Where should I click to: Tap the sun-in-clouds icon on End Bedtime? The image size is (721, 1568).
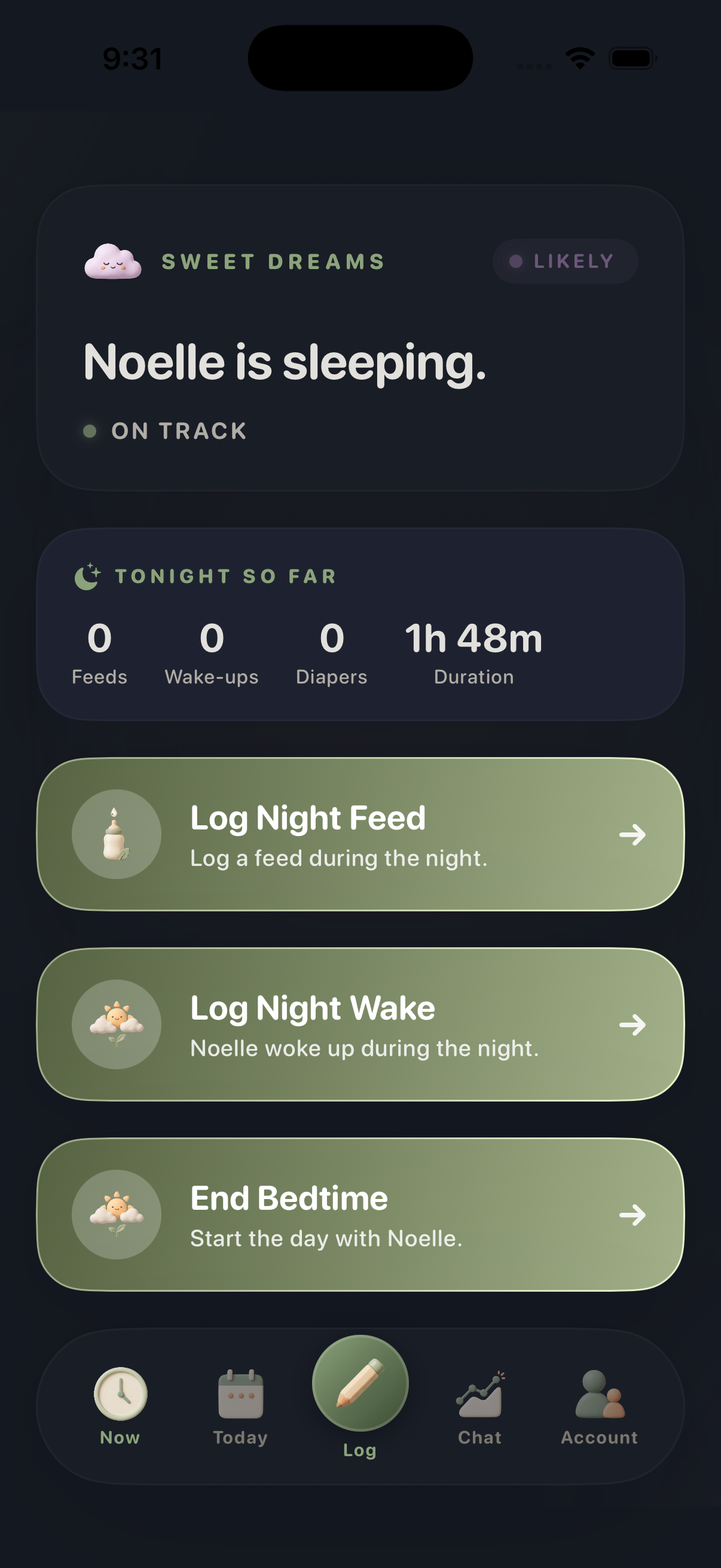point(117,1216)
